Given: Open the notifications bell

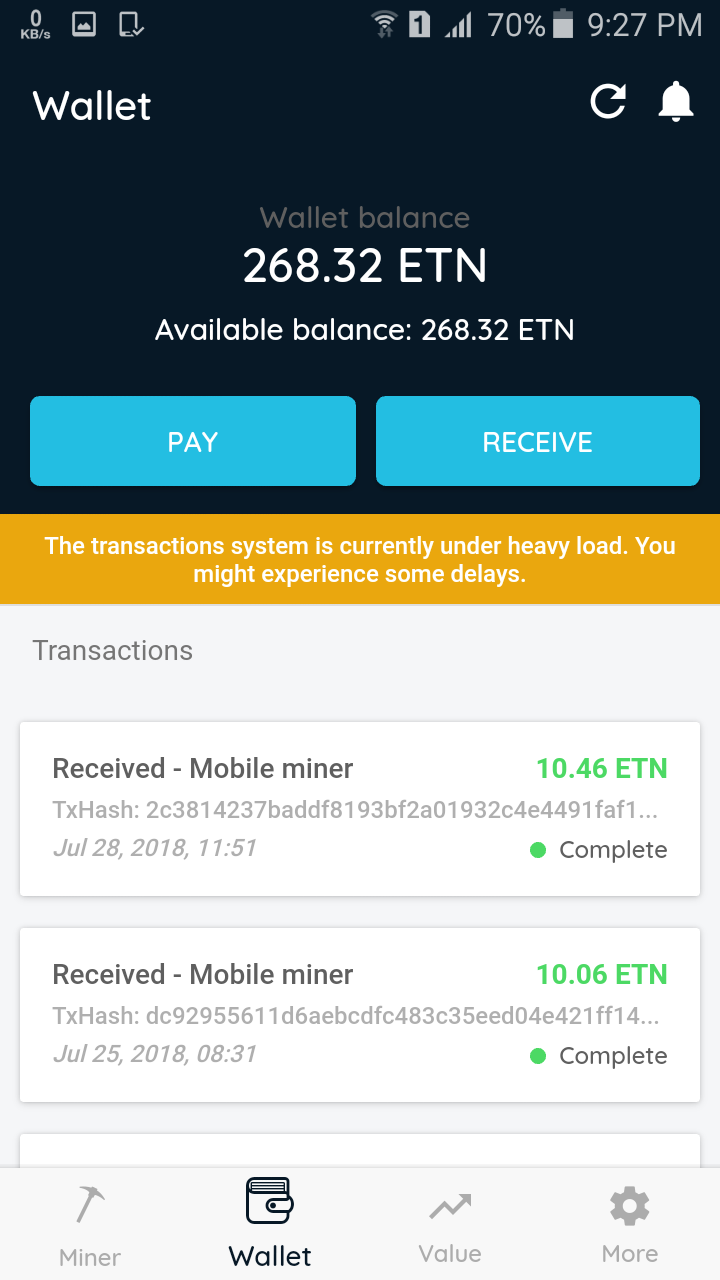Looking at the screenshot, I should click(x=676, y=102).
